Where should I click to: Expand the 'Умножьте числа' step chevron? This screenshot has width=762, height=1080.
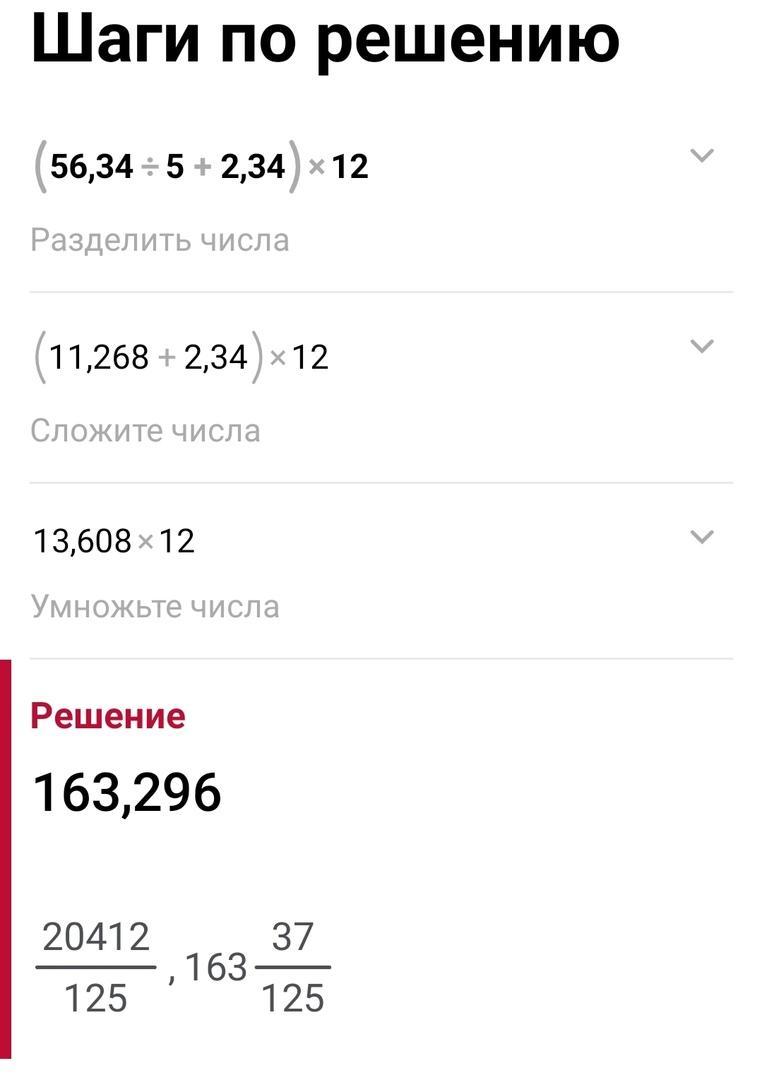tap(702, 537)
